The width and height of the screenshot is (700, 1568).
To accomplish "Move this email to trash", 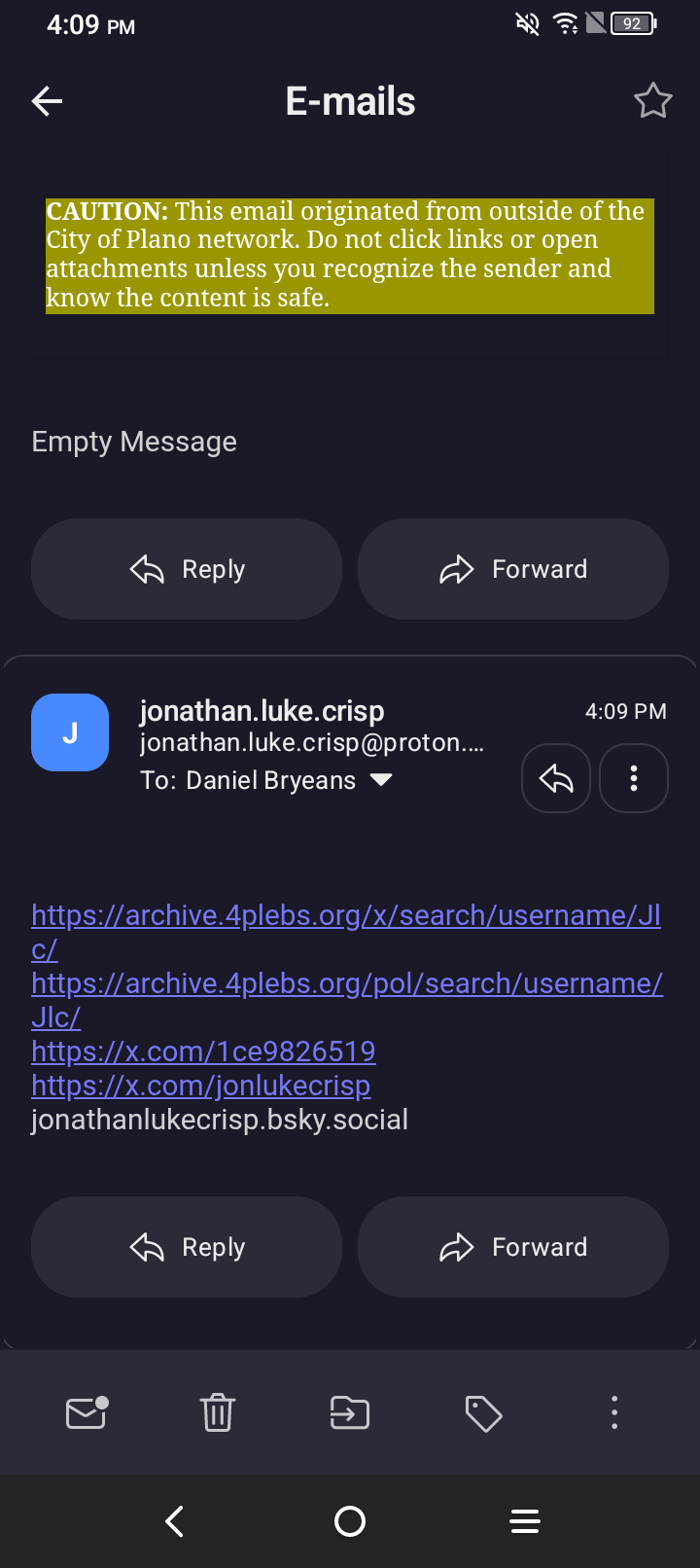I will tap(218, 1412).
